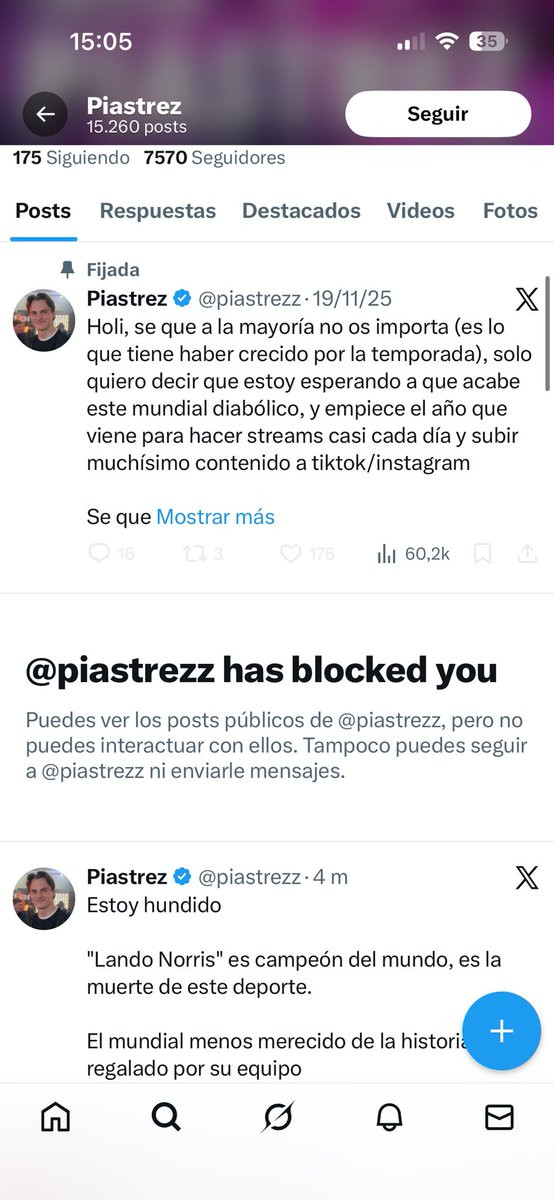
Task: Open the notifications bell
Action: [389, 1117]
